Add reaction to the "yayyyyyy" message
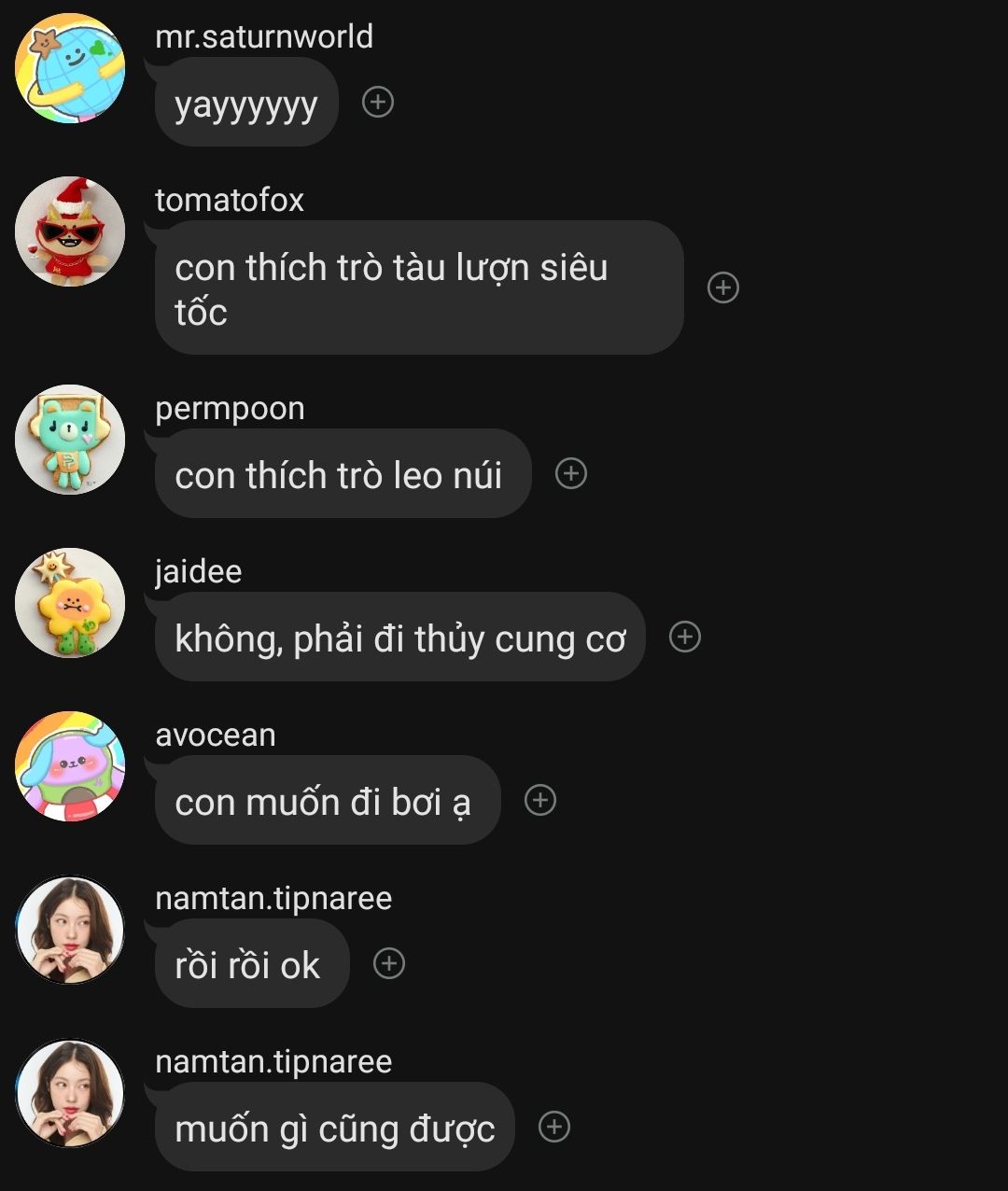Screen dimensions: 1008x1191 click(378, 102)
